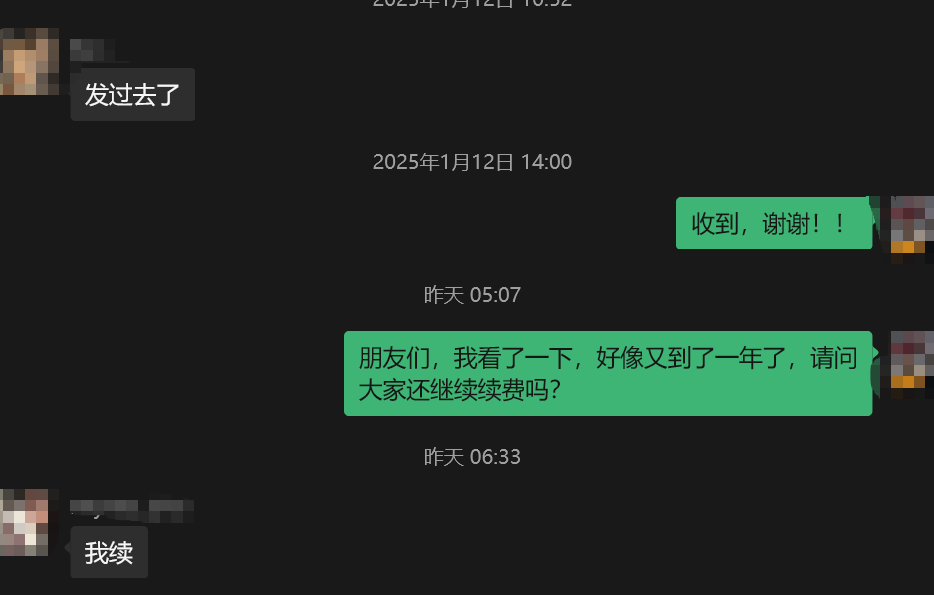Tap avatar next to the "朋友们，我看了一下" message

click(912, 360)
